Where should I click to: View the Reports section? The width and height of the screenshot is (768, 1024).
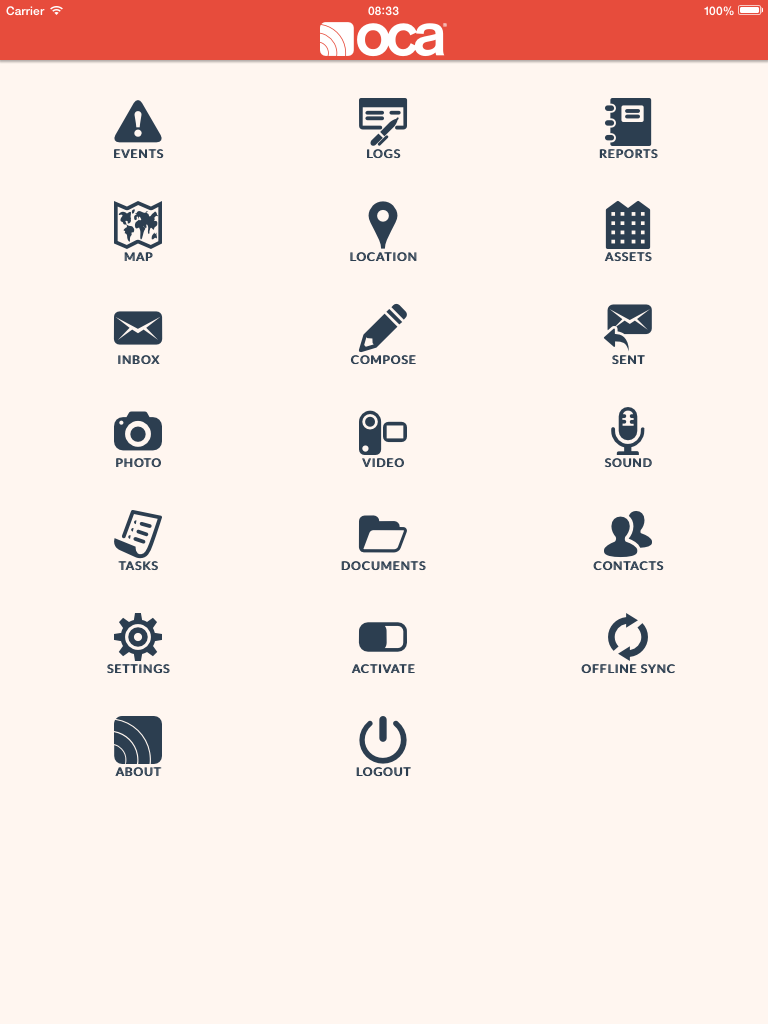pos(628,130)
